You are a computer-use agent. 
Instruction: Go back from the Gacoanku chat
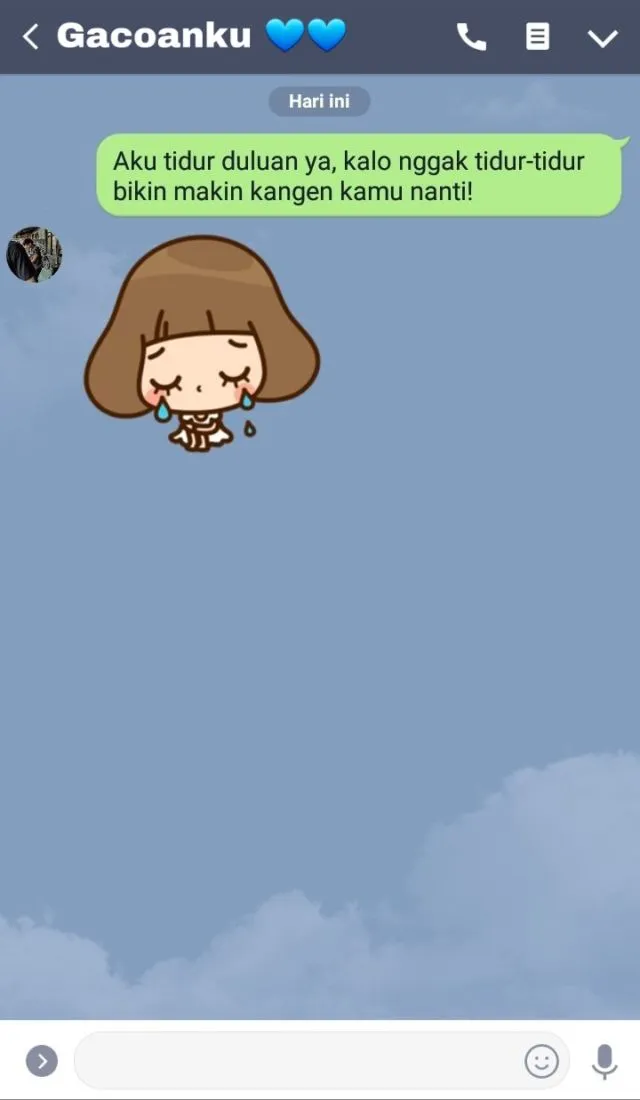coord(29,36)
